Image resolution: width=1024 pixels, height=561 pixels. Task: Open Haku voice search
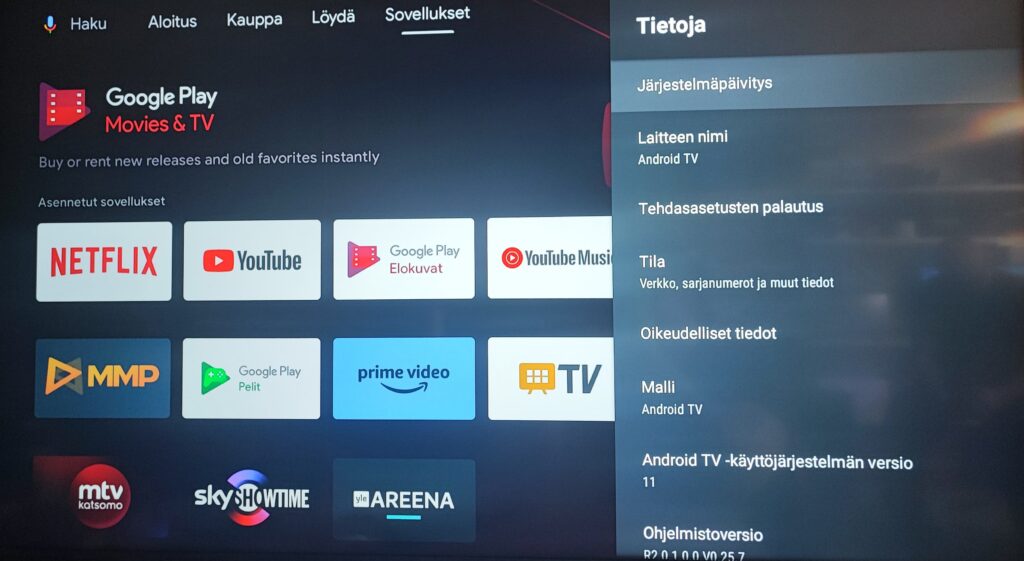(76, 23)
